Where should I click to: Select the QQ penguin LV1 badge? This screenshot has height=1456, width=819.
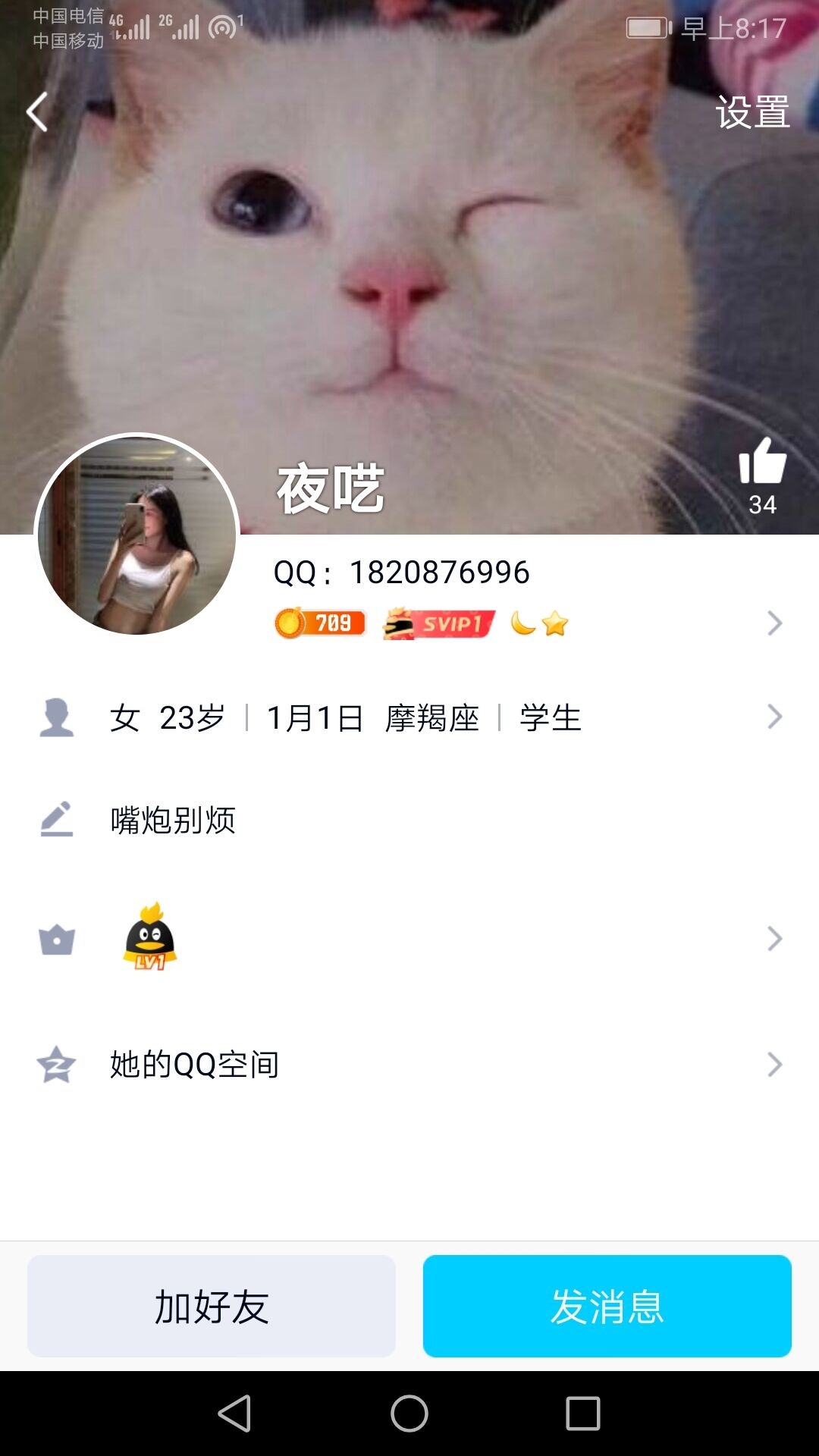[x=150, y=938]
